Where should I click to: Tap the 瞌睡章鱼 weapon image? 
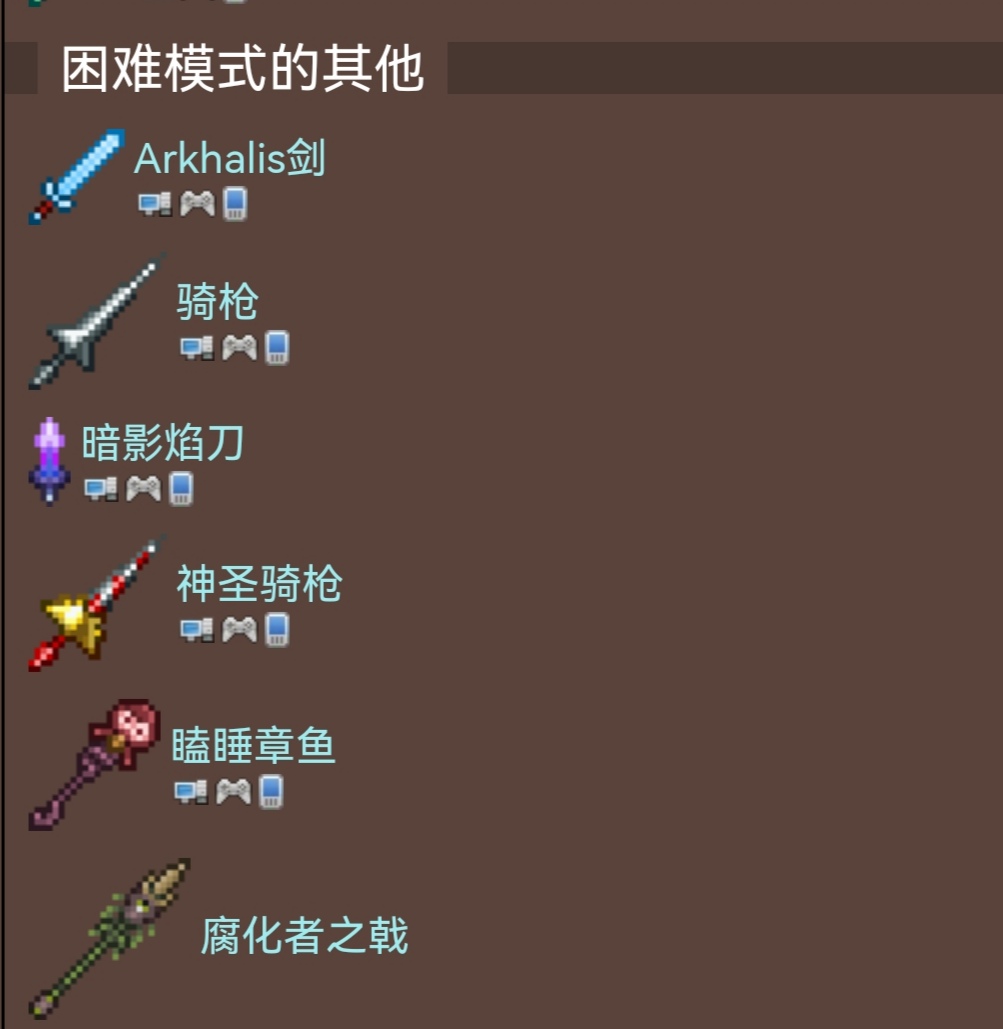(x=94, y=765)
